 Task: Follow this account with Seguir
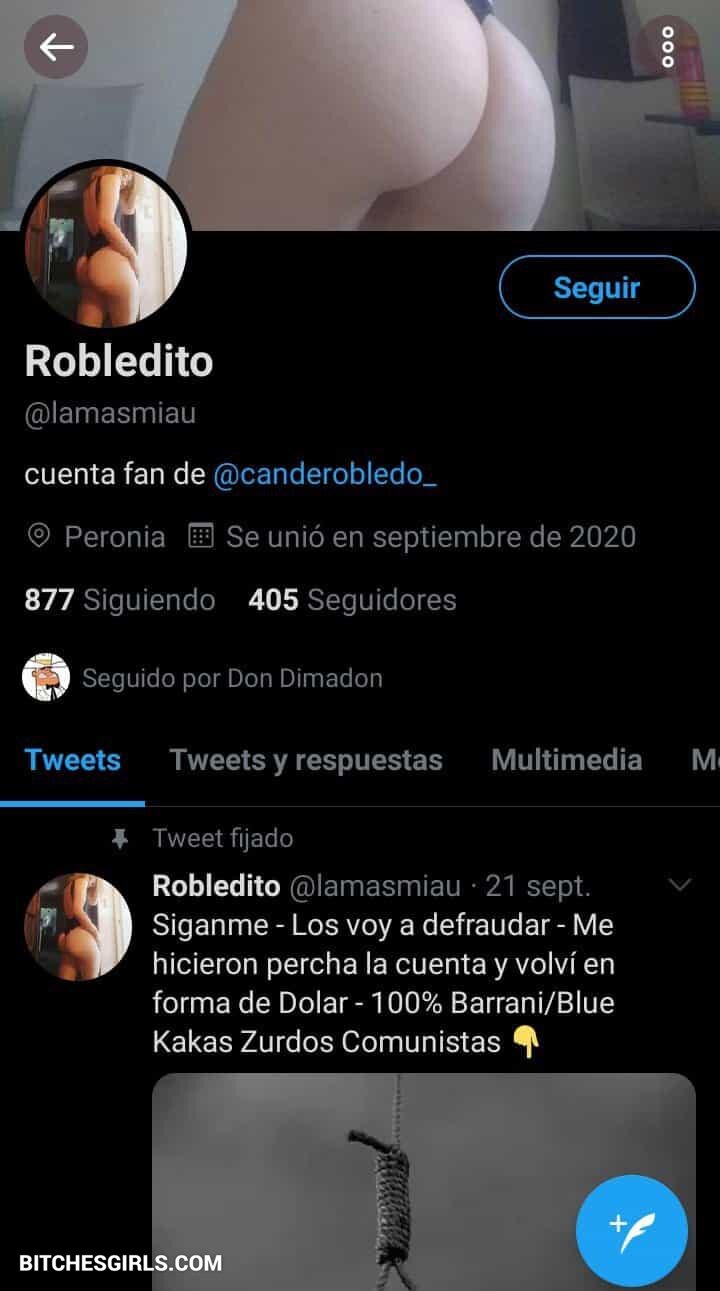point(596,287)
